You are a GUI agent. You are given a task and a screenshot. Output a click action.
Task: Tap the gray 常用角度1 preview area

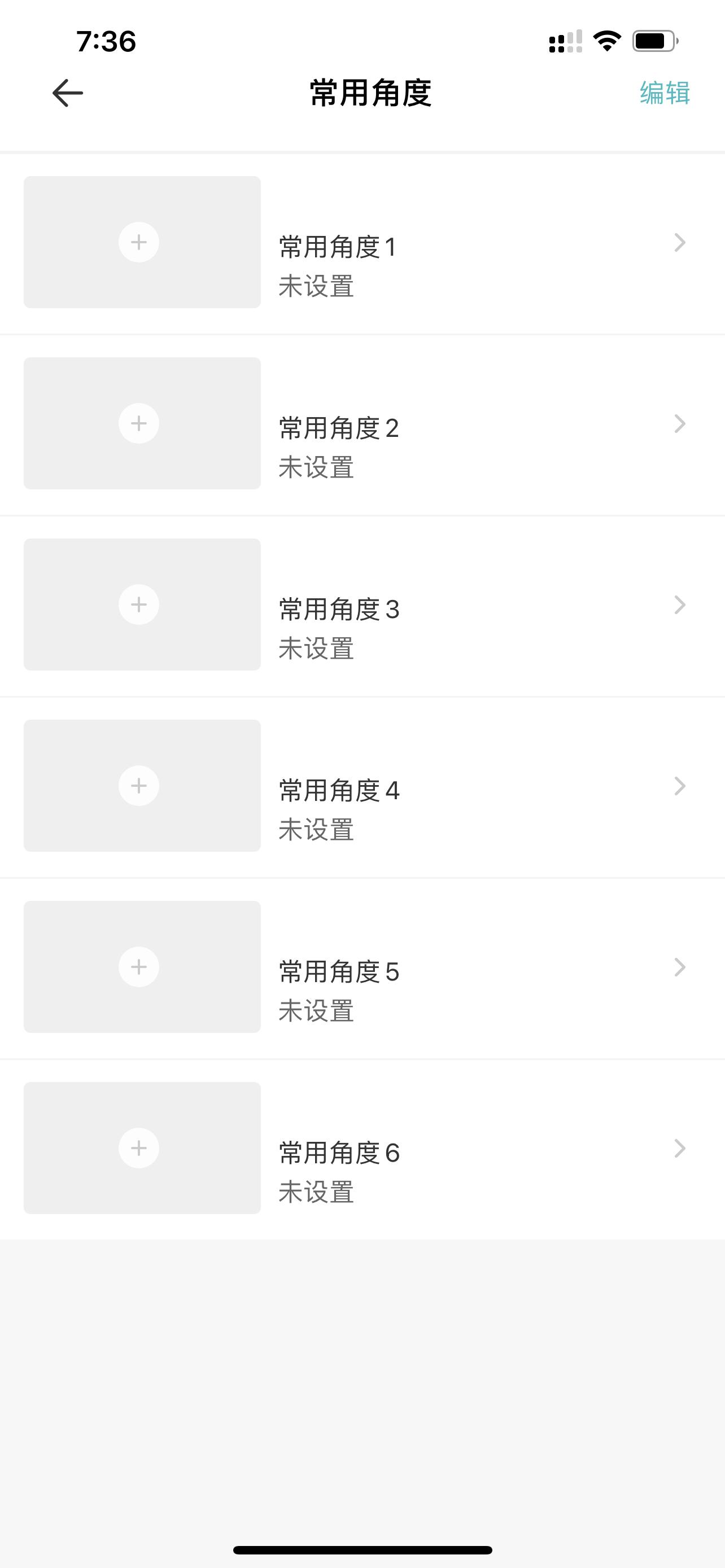pyautogui.click(x=141, y=242)
